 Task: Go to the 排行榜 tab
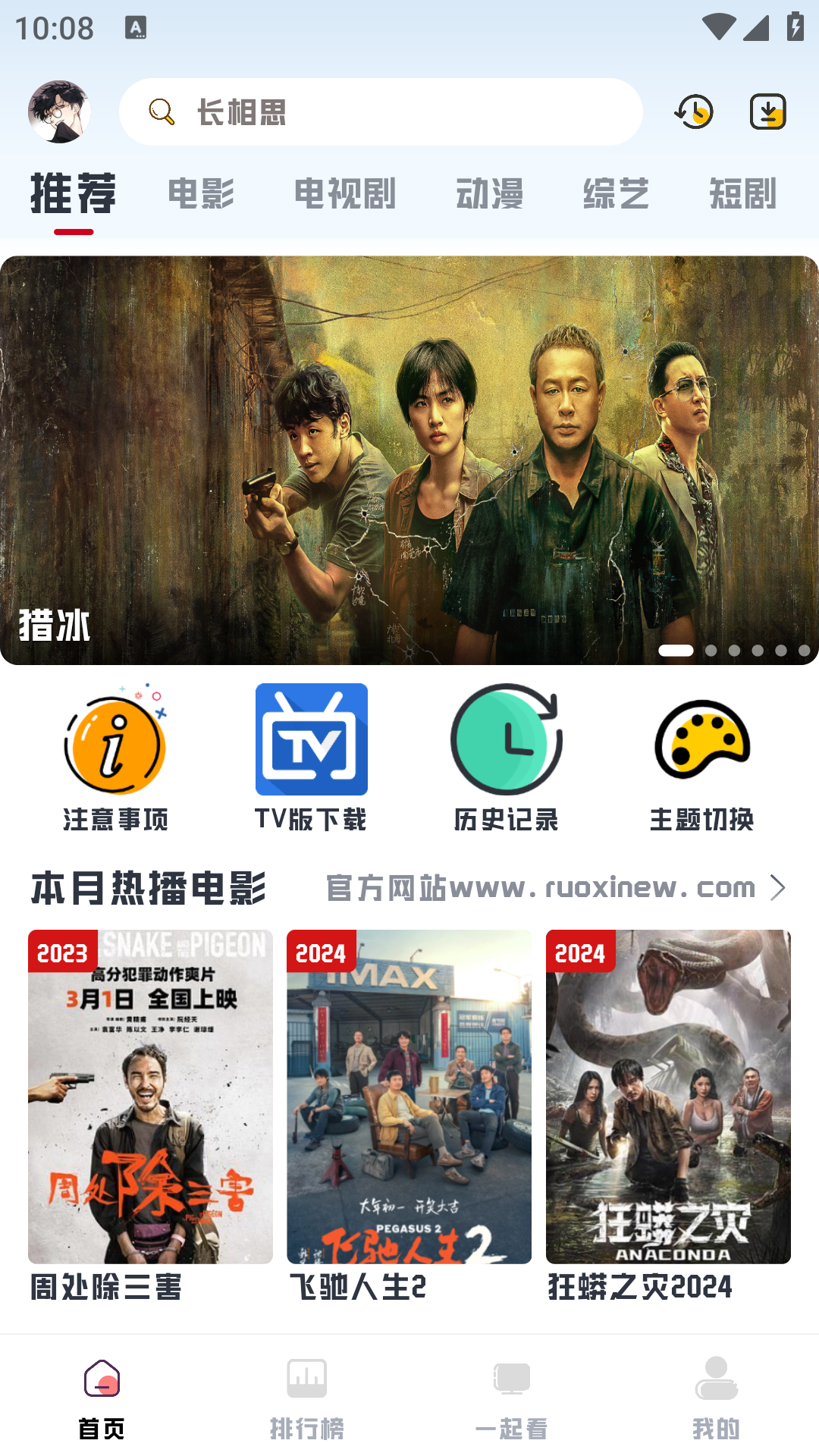coord(307,1397)
